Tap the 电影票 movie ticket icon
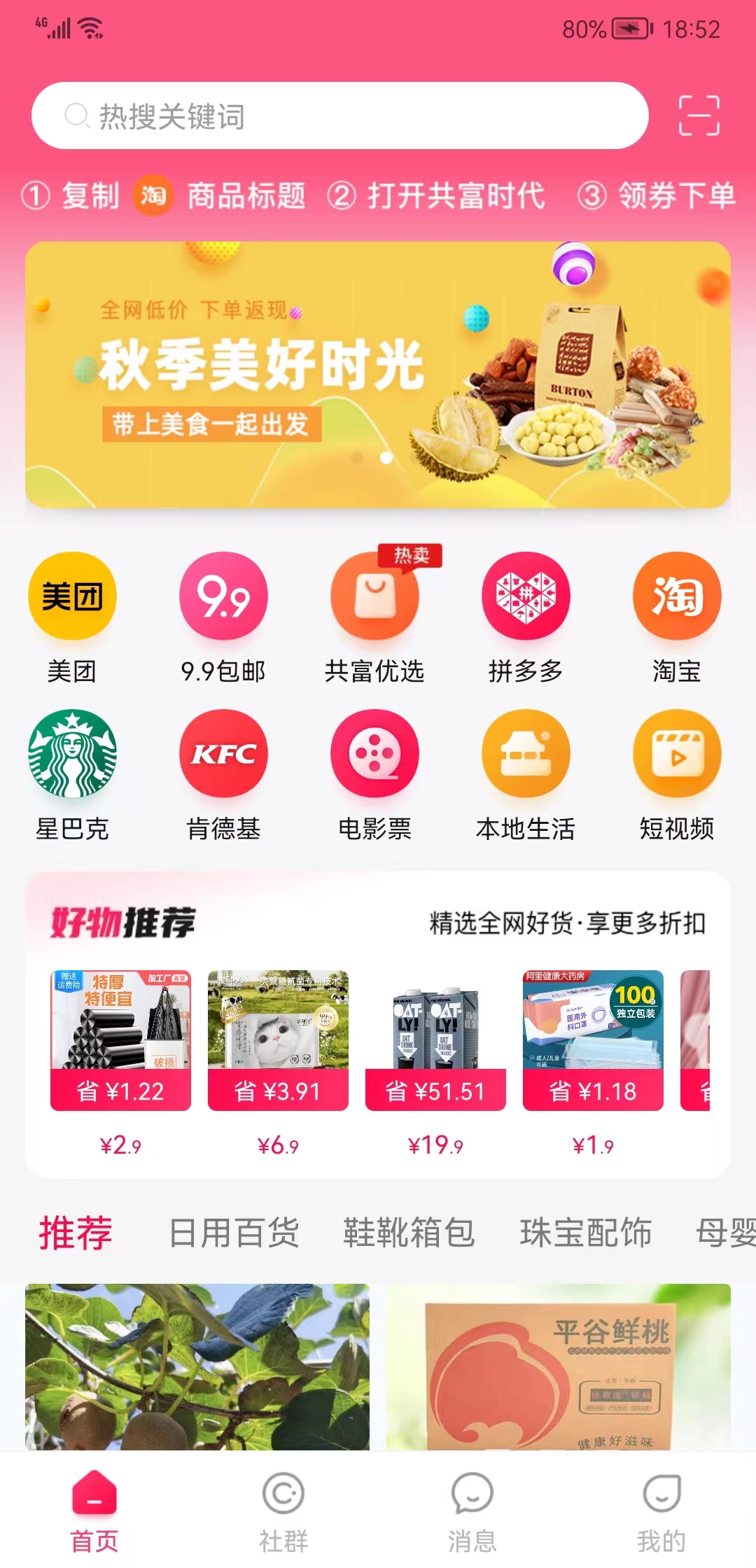 tap(374, 755)
